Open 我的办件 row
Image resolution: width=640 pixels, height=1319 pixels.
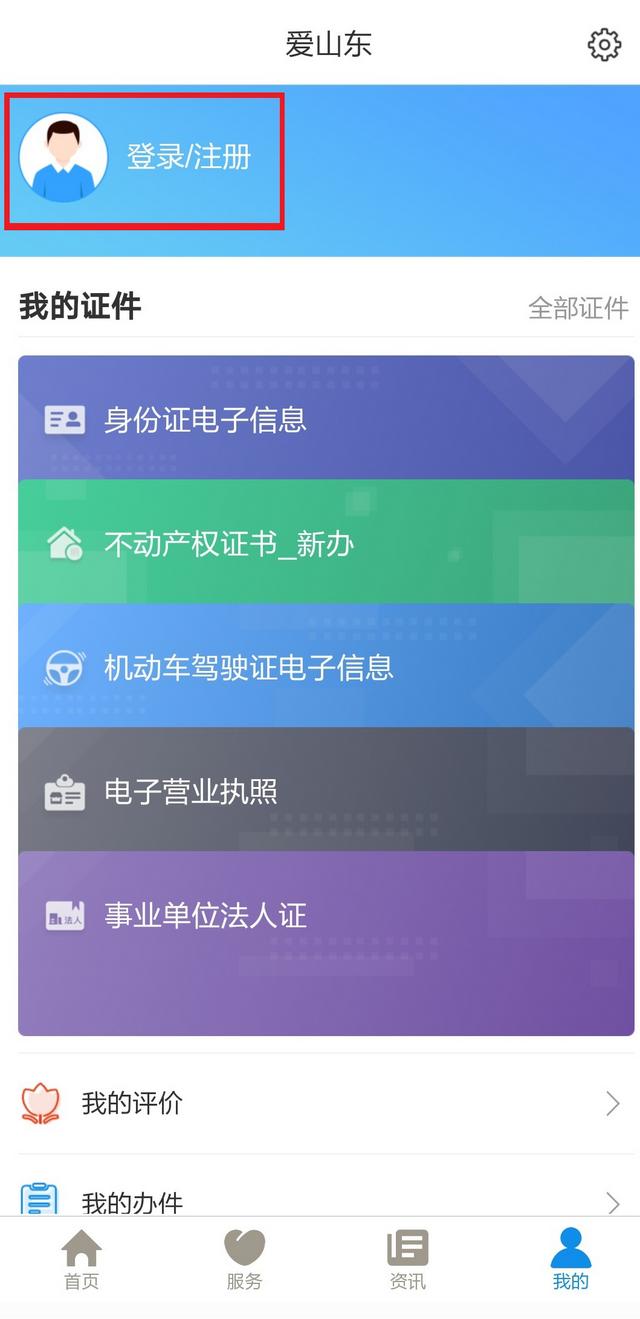tap(320, 1199)
